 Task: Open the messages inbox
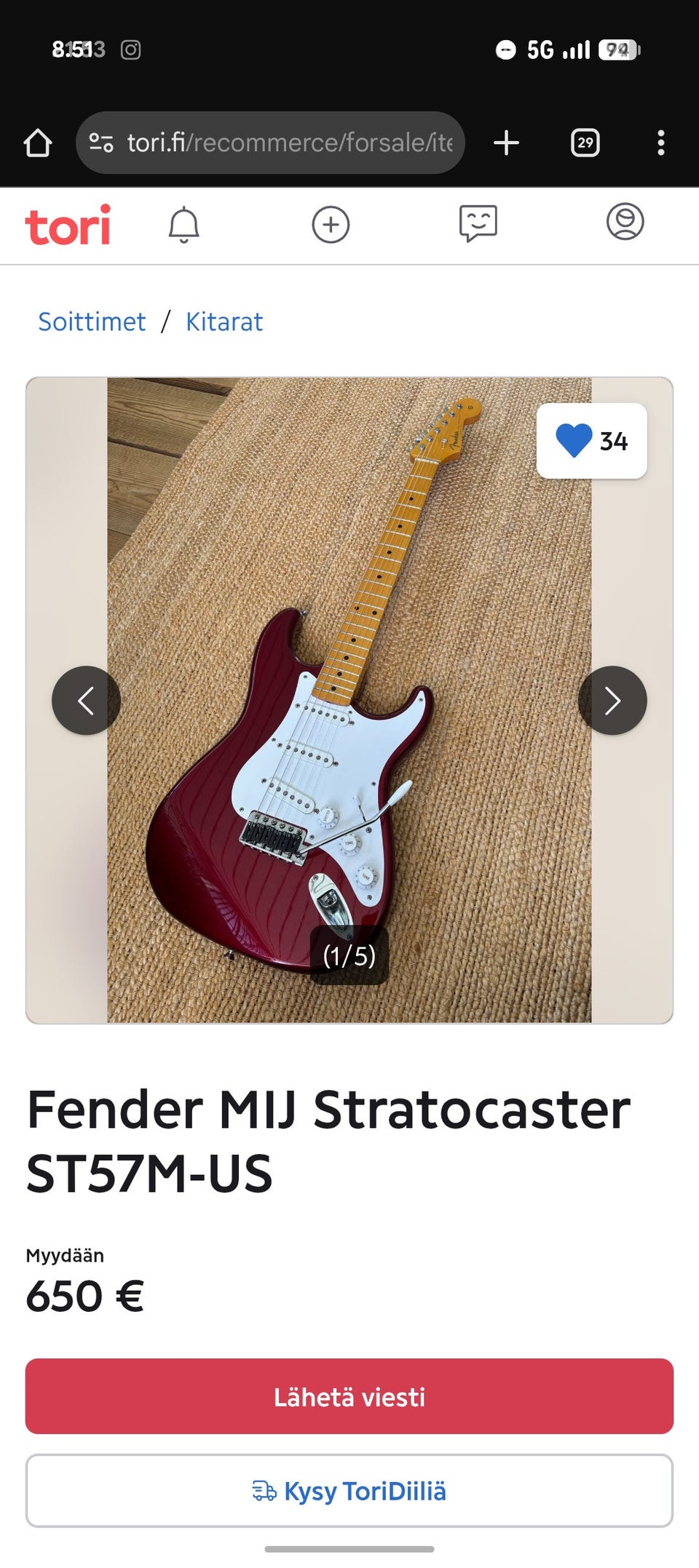[478, 223]
